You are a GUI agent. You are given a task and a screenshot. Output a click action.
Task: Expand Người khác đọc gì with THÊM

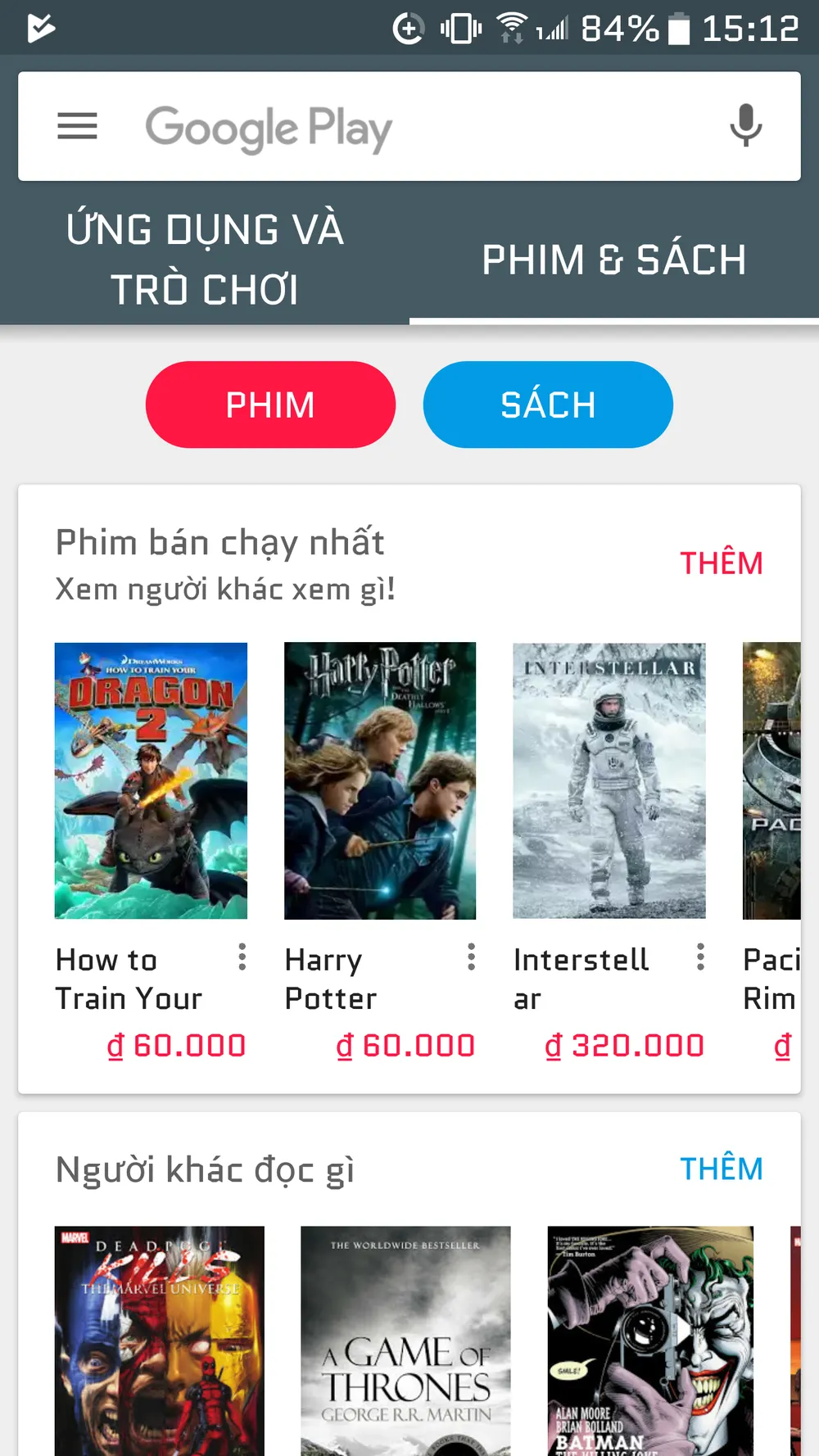722,1169
